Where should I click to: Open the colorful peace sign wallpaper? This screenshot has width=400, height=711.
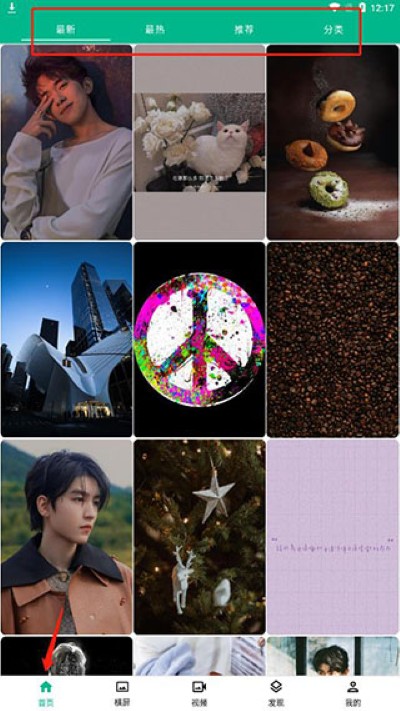tap(200, 339)
